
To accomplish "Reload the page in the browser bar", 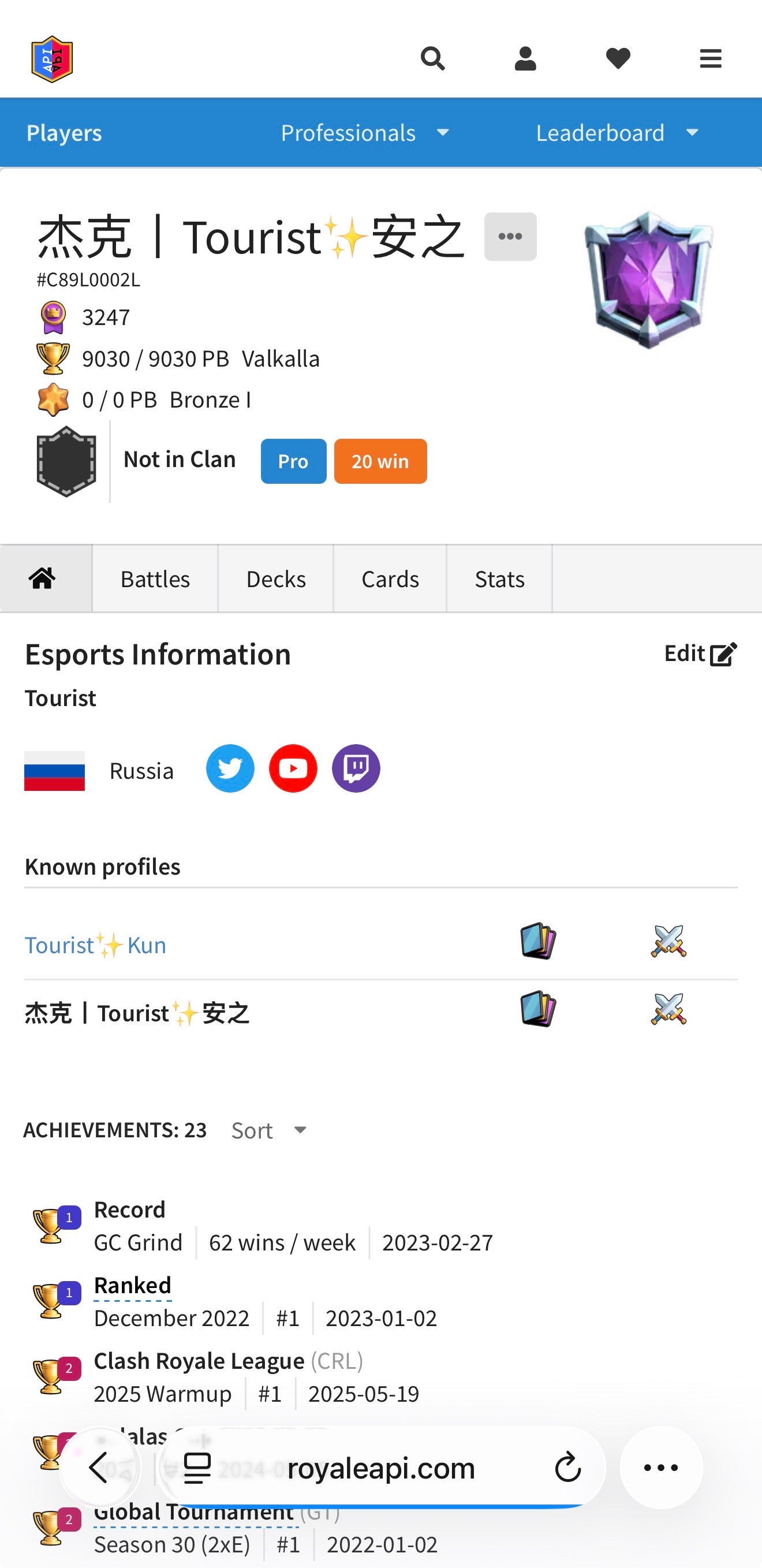I will [567, 1468].
